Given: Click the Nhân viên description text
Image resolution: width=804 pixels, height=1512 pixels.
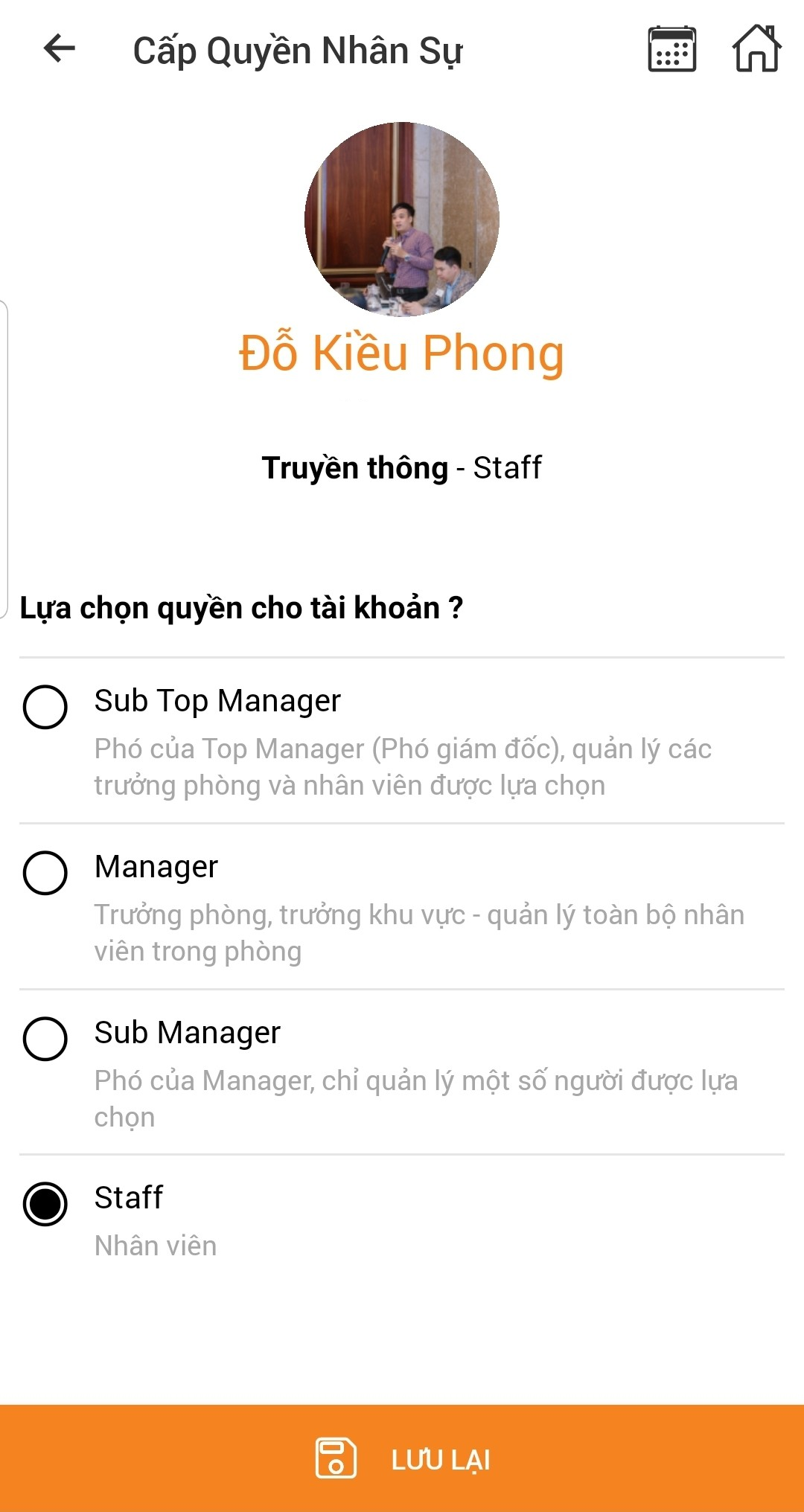Looking at the screenshot, I should 154,1246.
